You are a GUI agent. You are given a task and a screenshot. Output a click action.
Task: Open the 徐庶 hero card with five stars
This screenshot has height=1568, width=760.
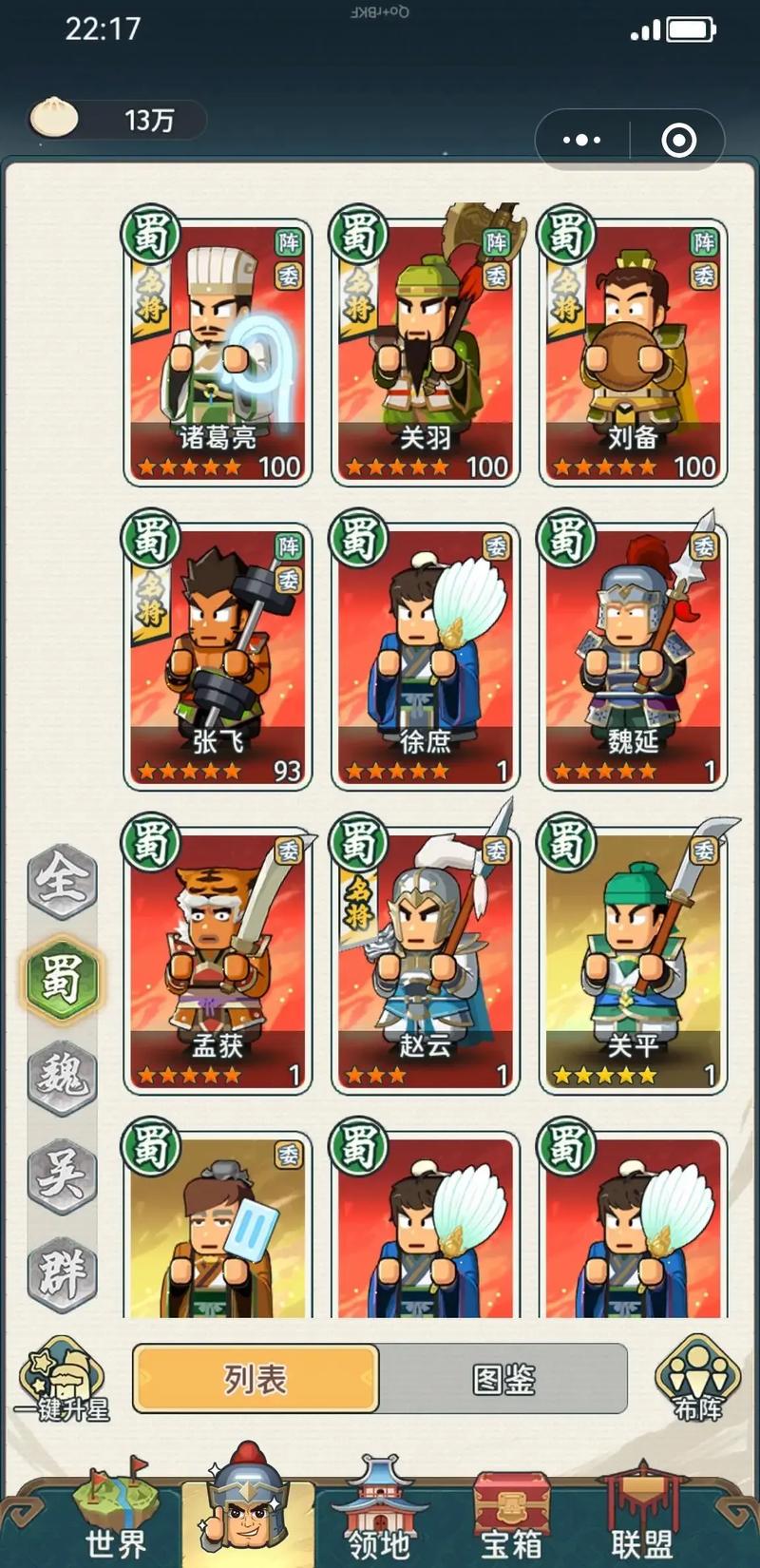[x=426, y=656]
